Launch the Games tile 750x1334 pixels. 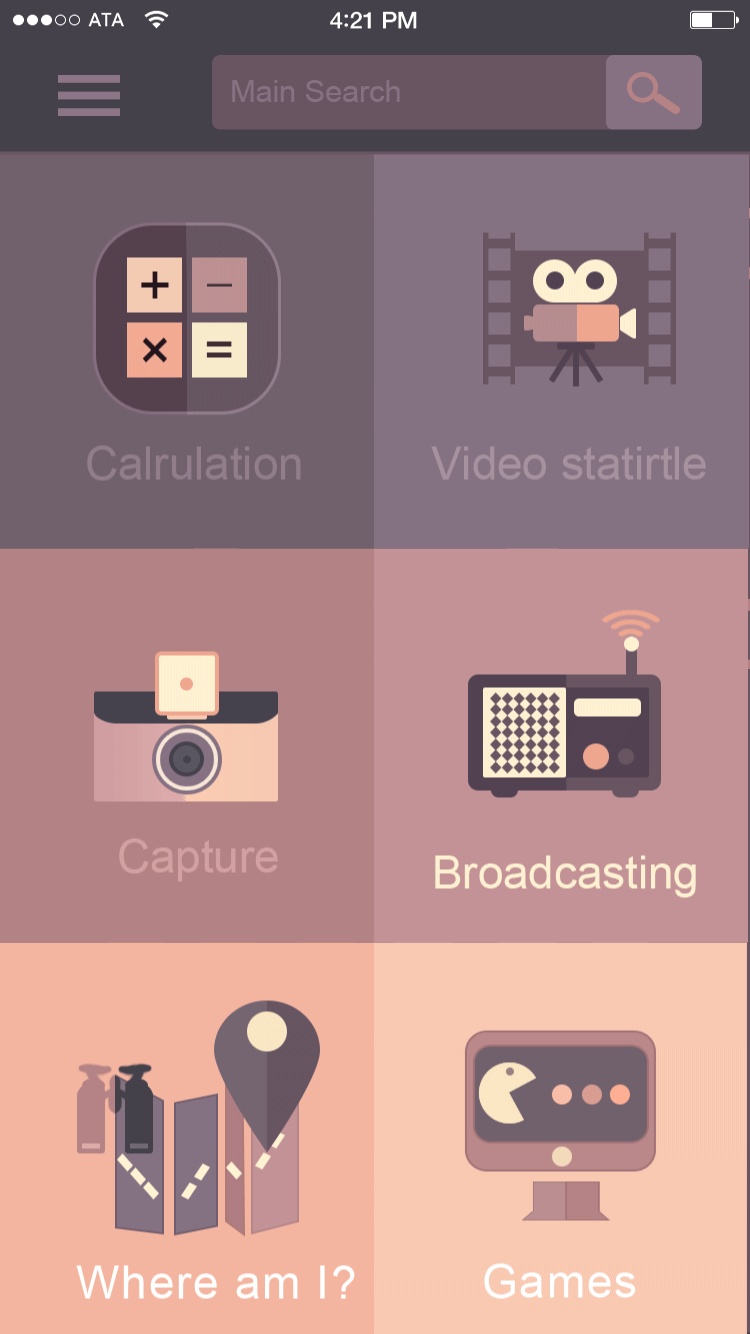pos(562,1138)
